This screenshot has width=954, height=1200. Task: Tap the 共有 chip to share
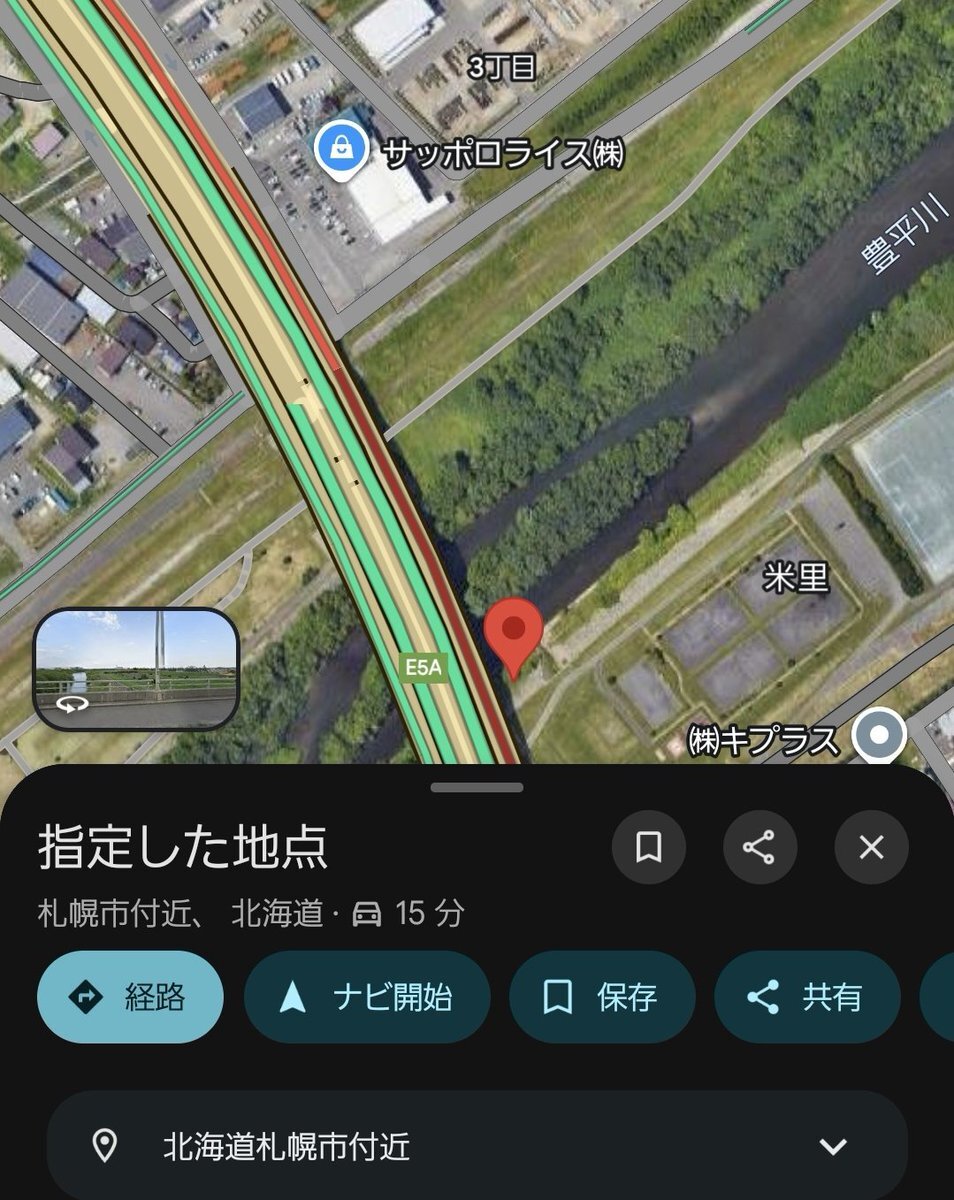(807, 997)
